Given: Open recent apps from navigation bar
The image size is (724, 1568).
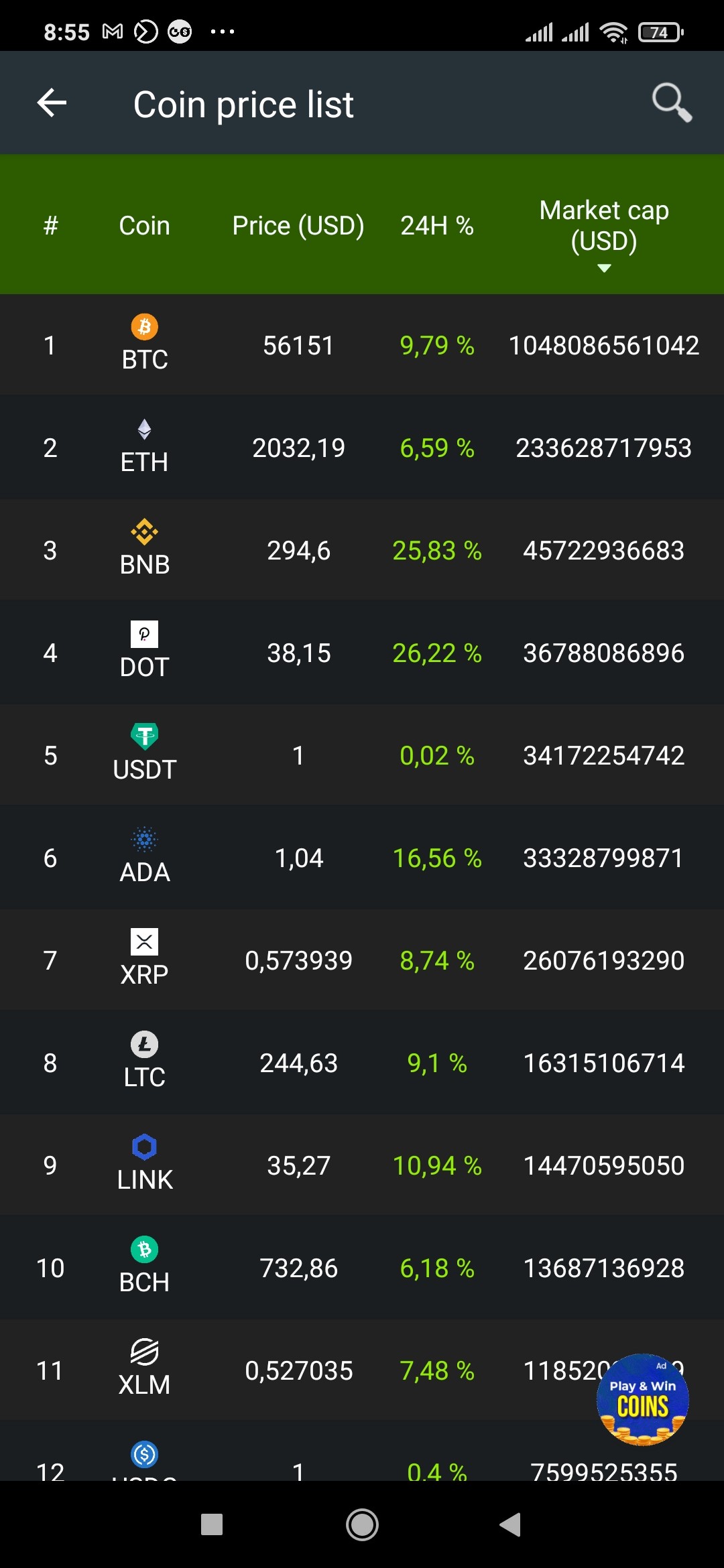Looking at the screenshot, I should point(212,1524).
